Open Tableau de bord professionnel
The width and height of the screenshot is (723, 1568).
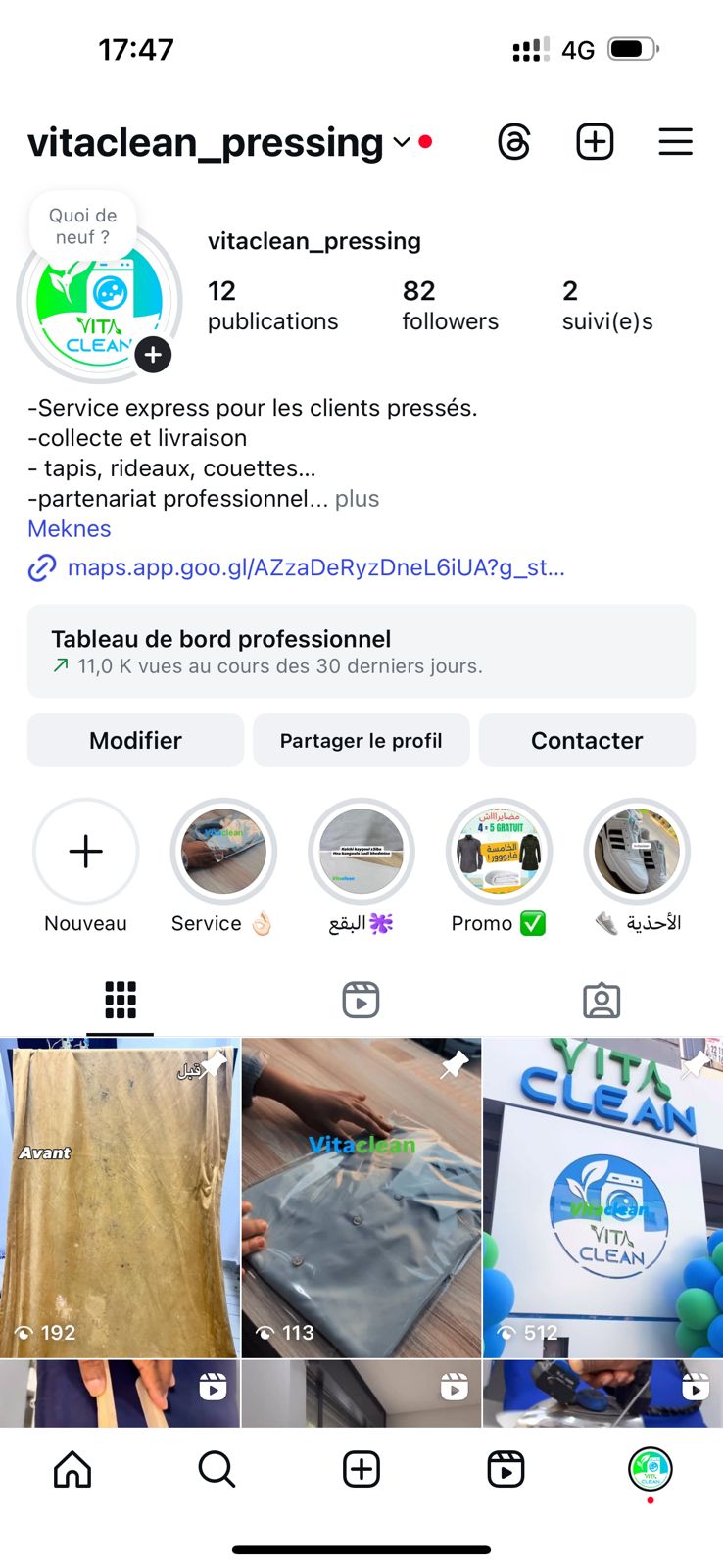361,652
